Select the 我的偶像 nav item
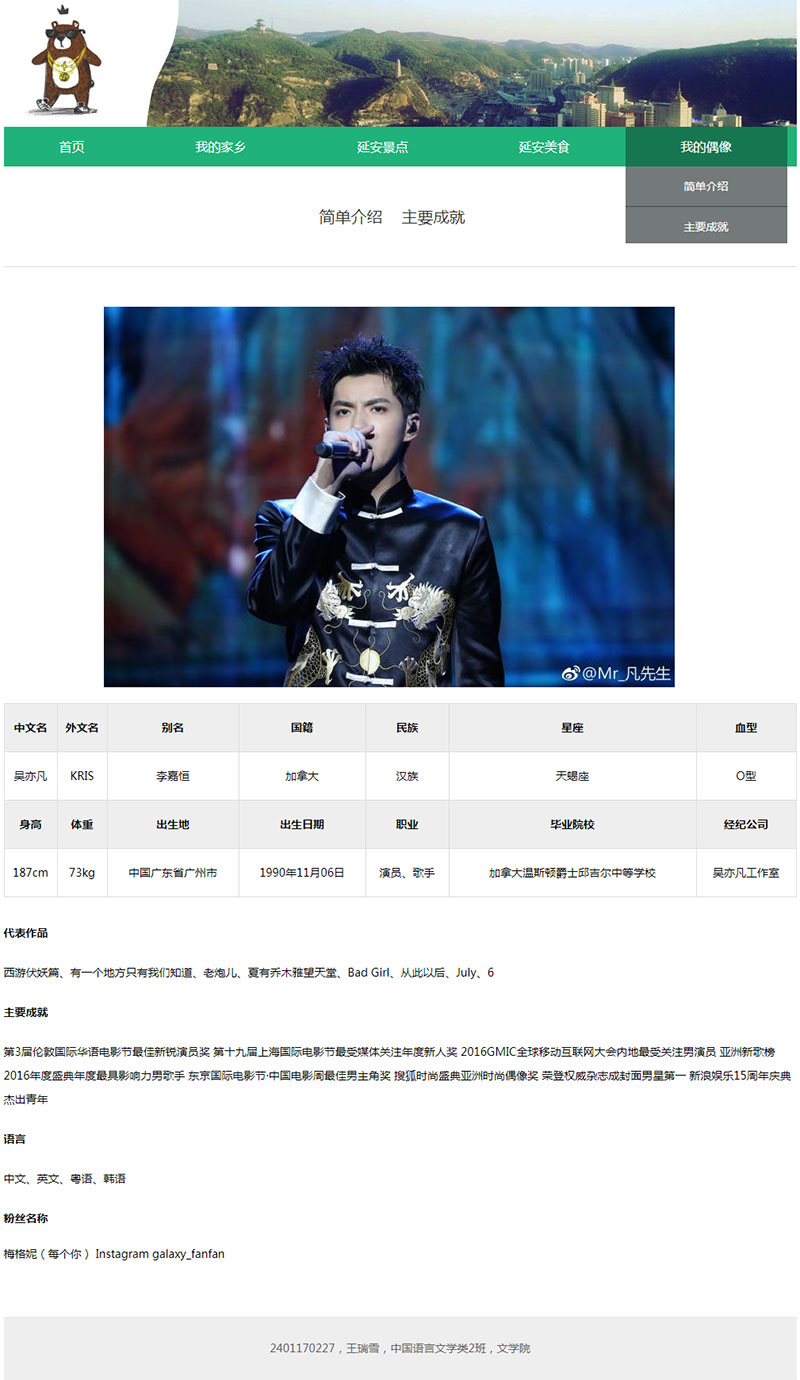800x1380 pixels. pos(706,147)
